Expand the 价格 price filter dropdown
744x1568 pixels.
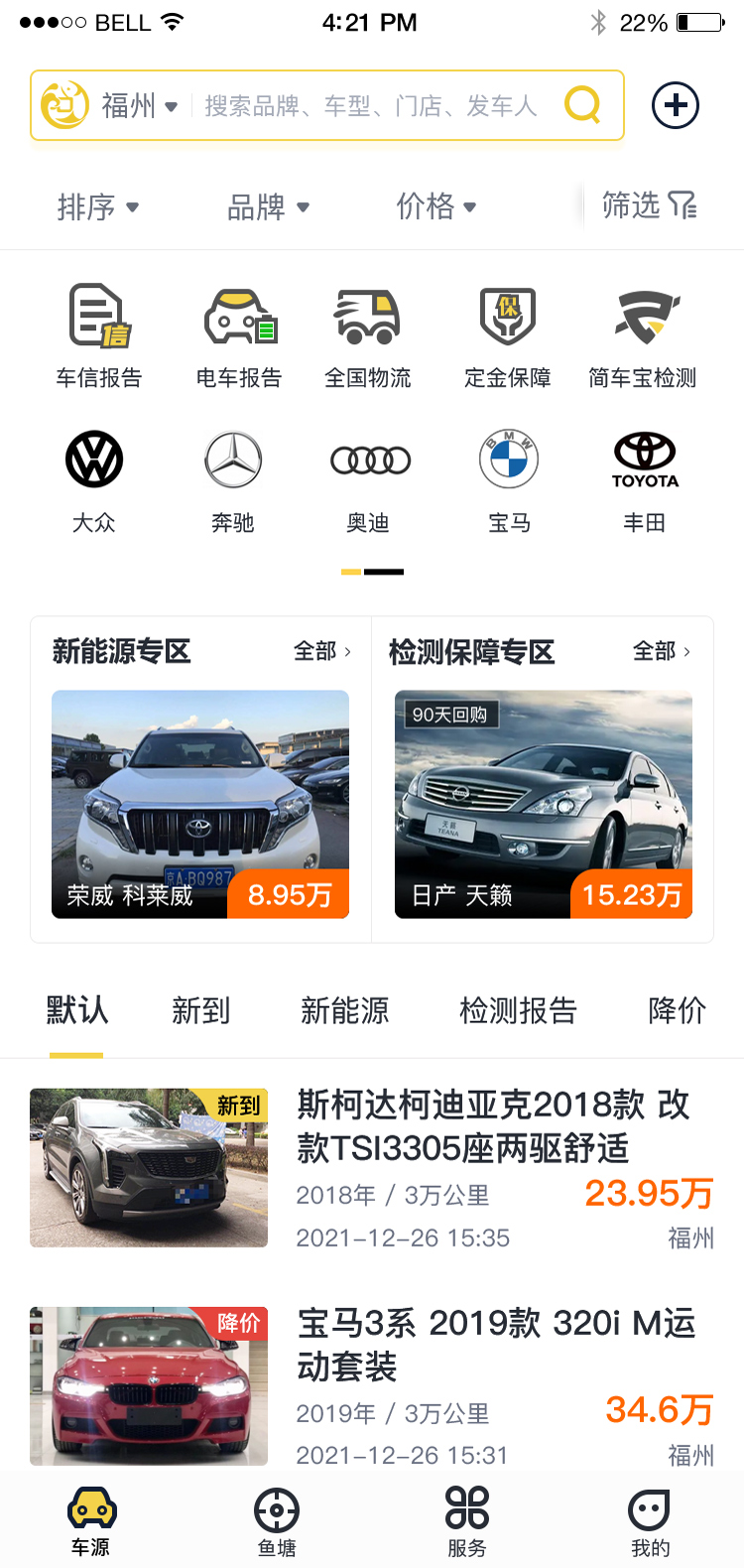pos(436,206)
